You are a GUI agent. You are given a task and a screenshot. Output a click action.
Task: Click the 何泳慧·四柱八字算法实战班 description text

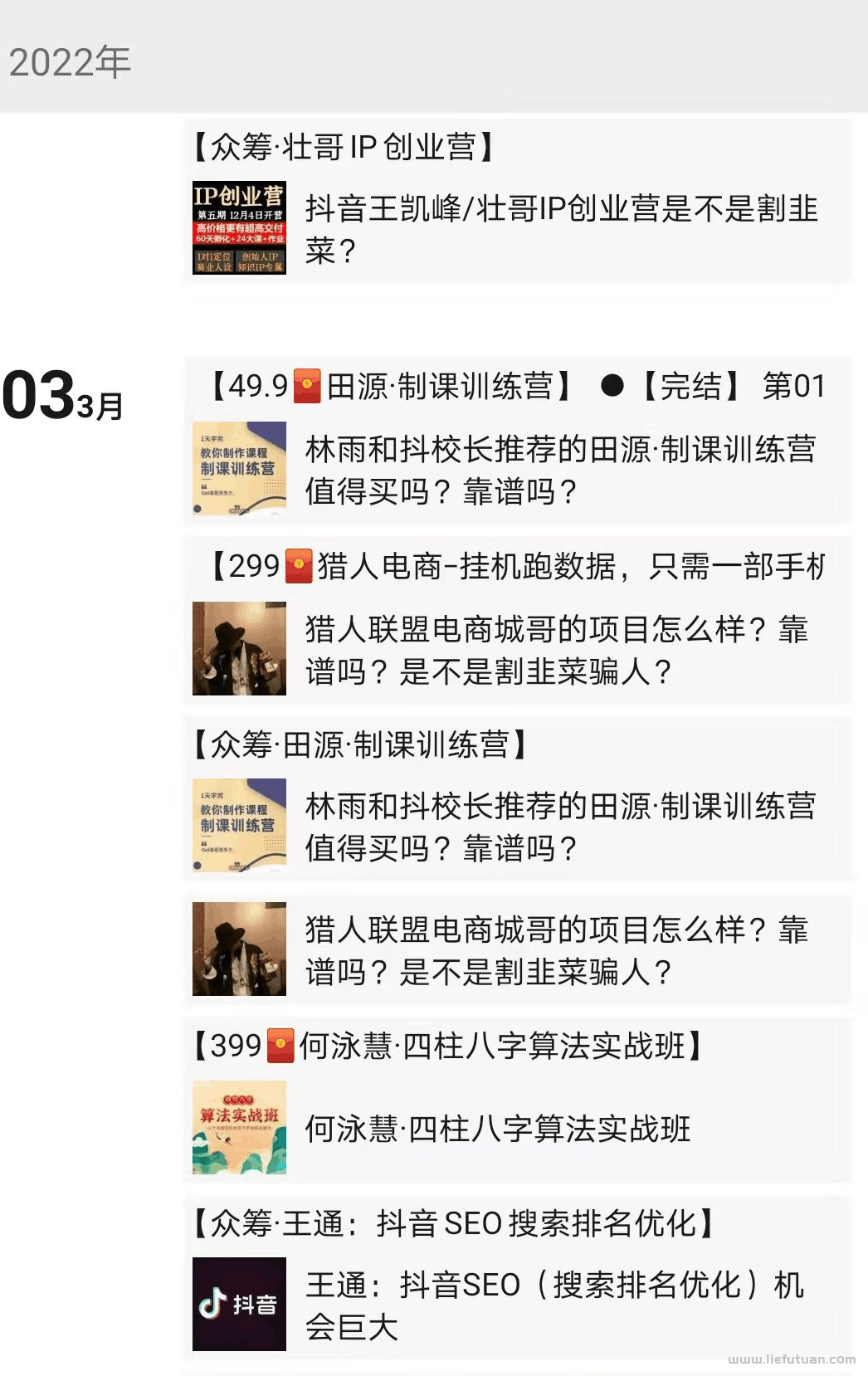click(x=498, y=1129)
